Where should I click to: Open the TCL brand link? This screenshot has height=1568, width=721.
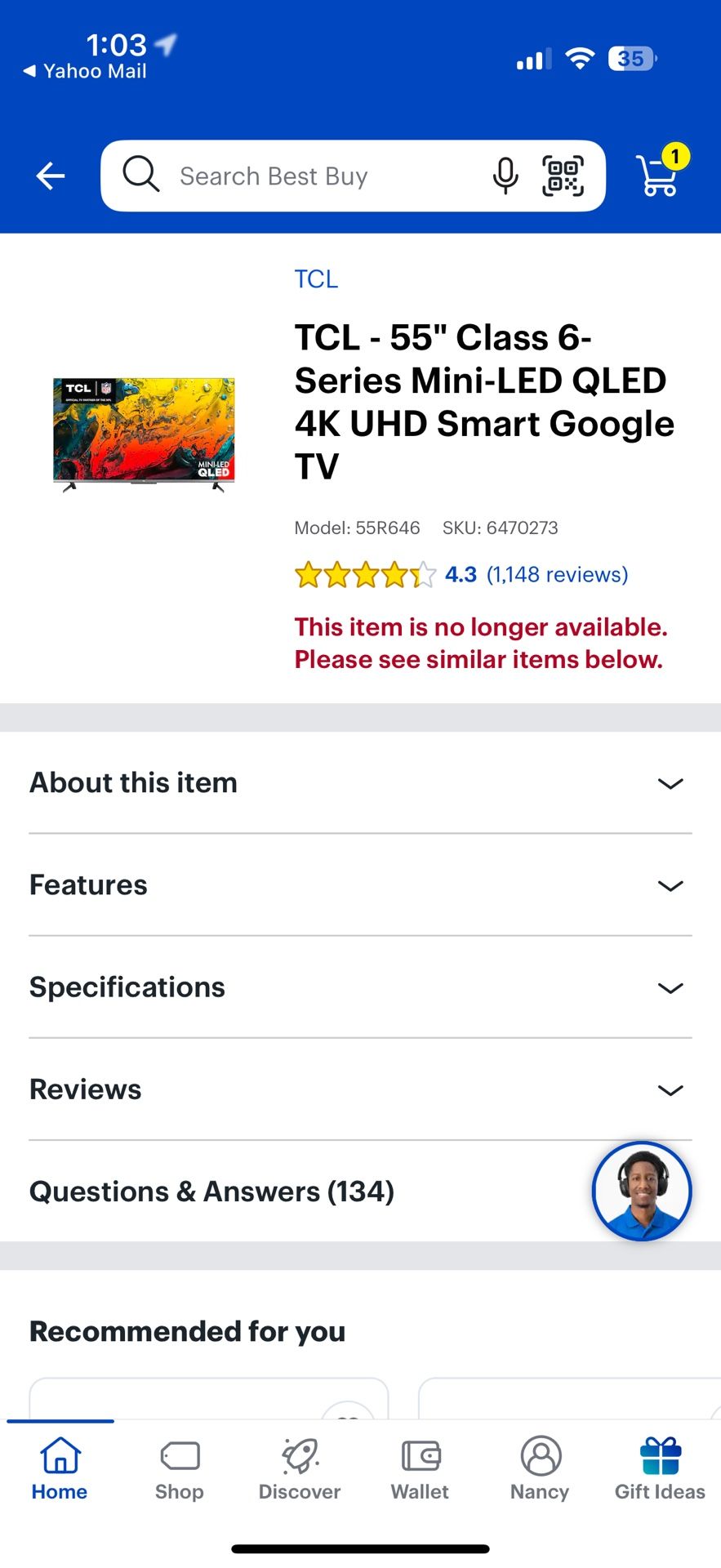pos(316,279)
